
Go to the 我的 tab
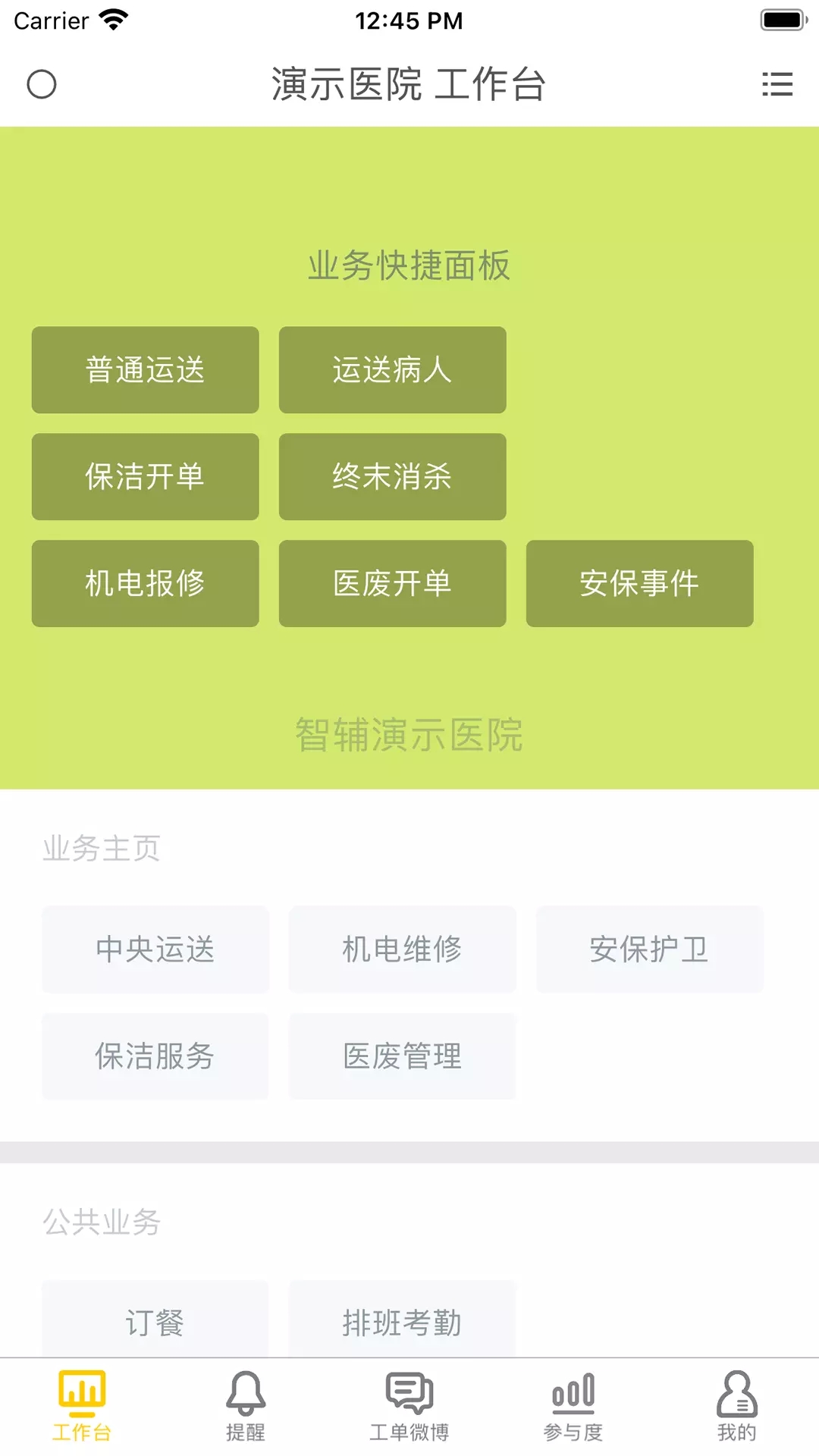pos(737,1407)
